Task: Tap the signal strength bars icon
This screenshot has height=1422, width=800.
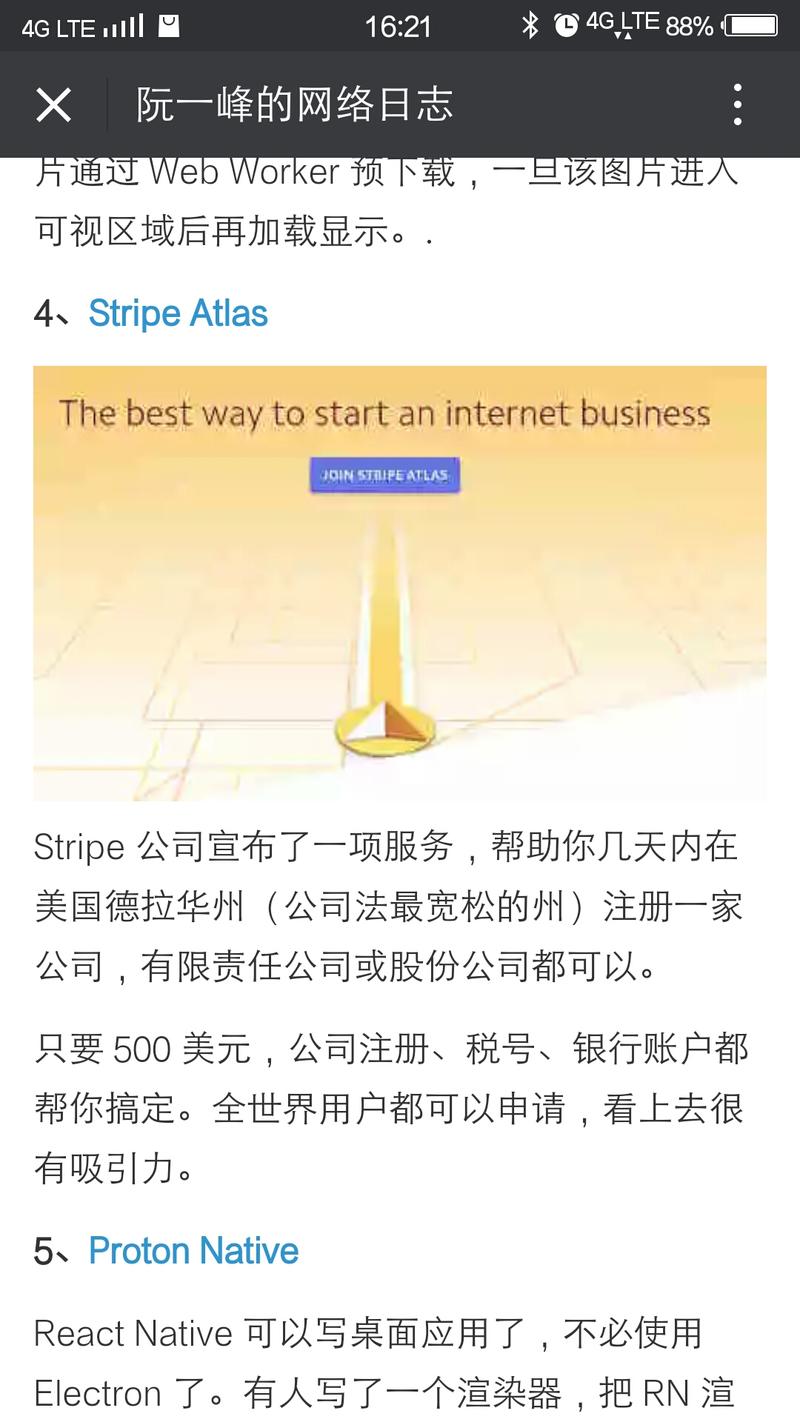Action: point(121,26)
